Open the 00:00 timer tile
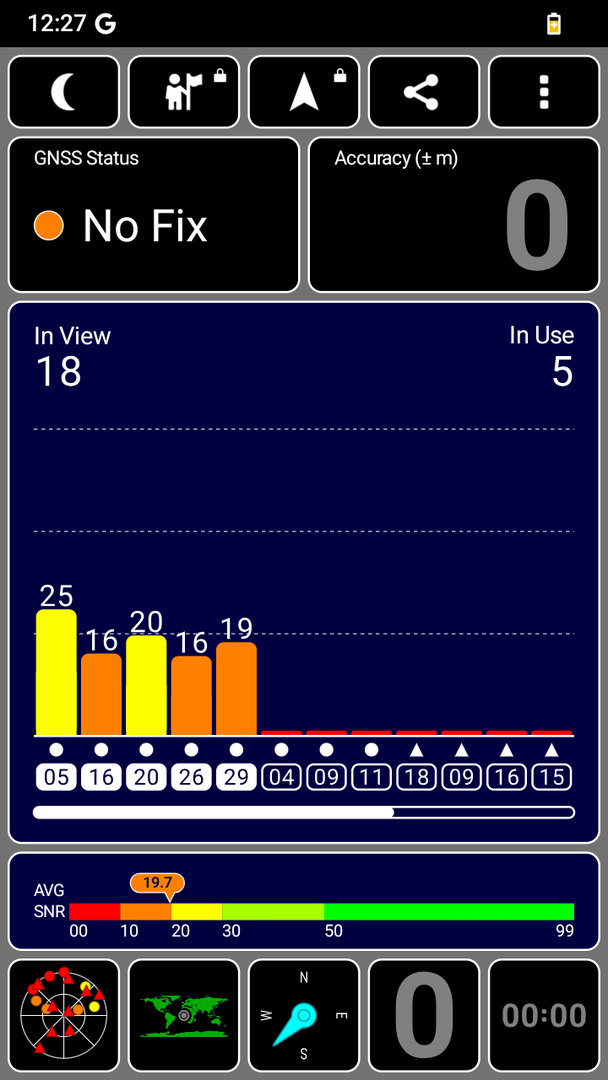Screen dimensions: 608x1080 click(x=543, y=1017)
